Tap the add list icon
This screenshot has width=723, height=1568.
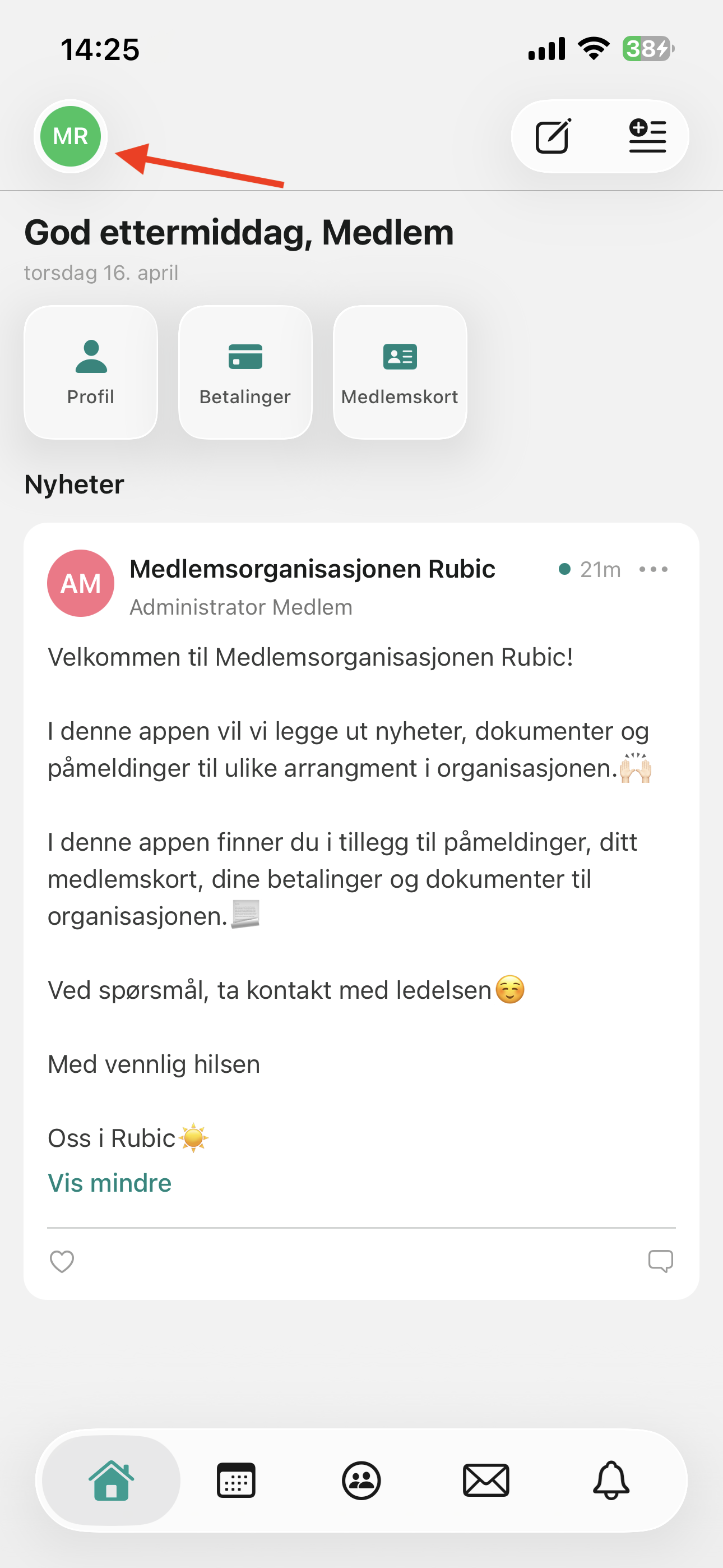647,136
